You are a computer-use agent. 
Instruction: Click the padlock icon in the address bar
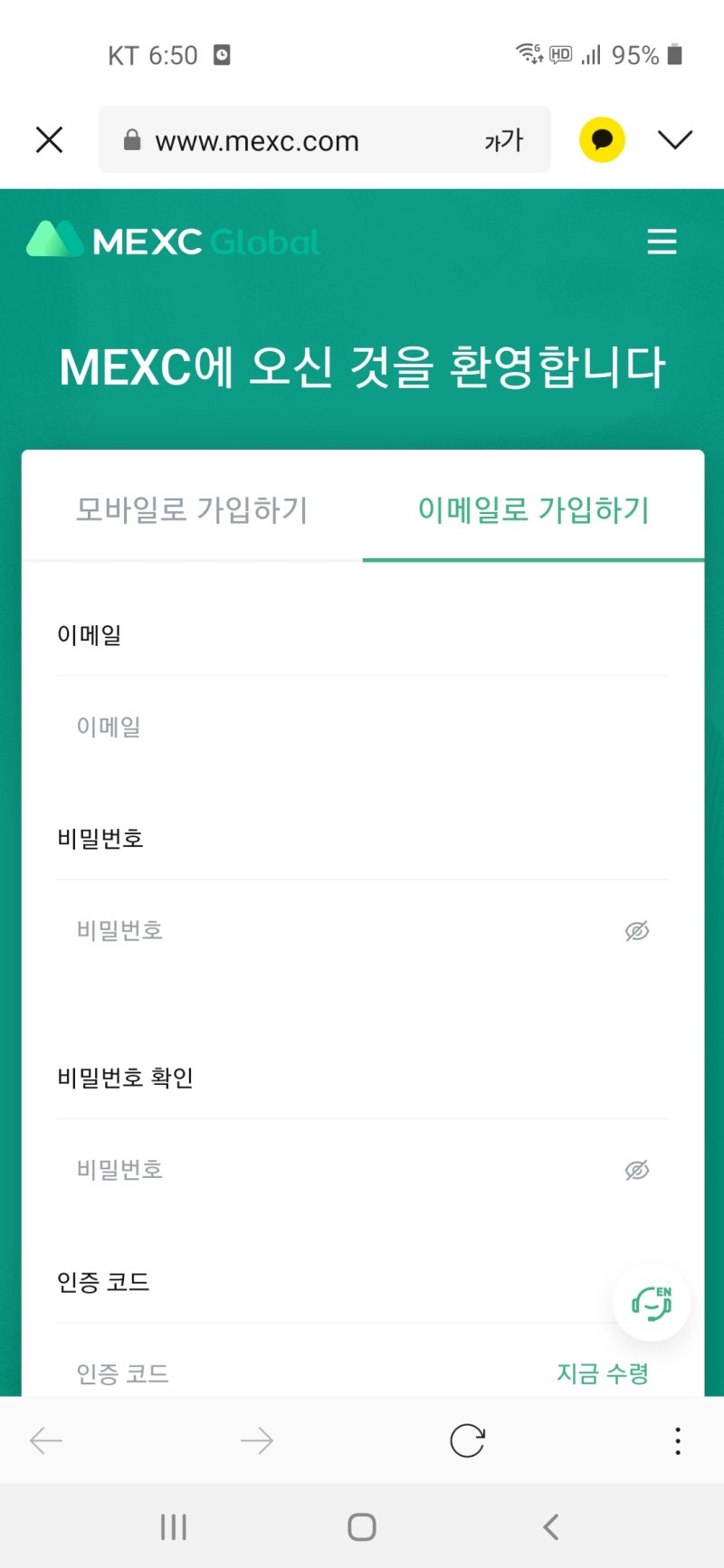coord(132,139)
